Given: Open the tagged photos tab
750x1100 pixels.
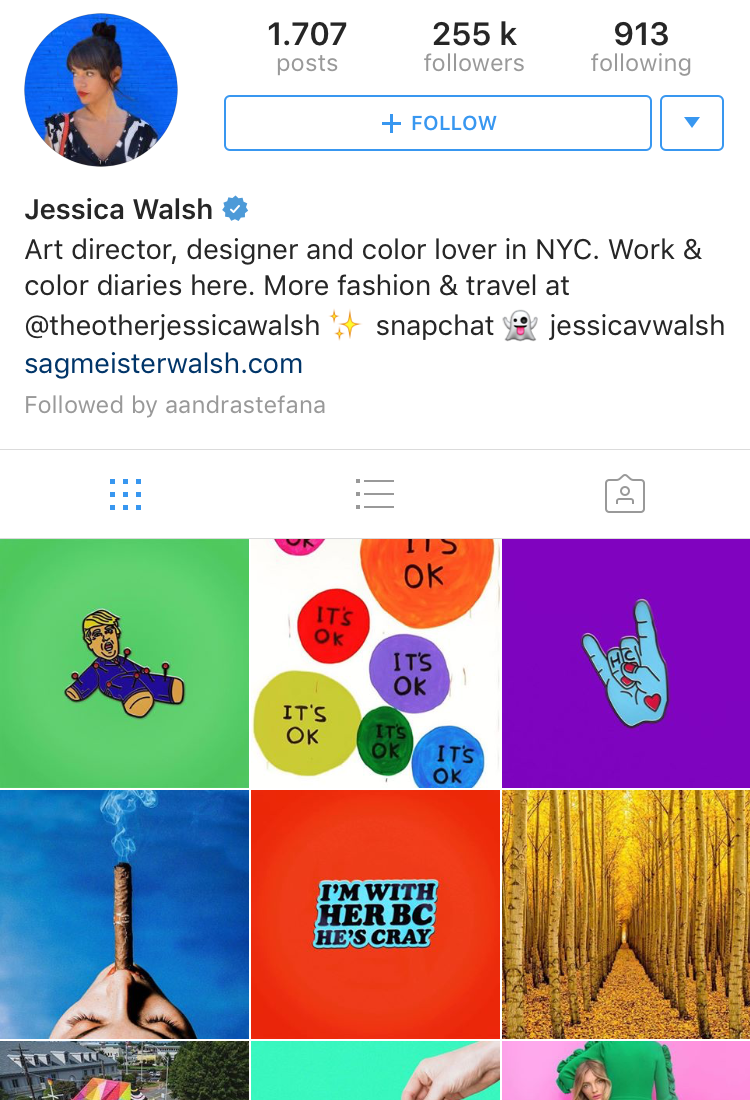Looking at the screenshot, I should 625,494.
